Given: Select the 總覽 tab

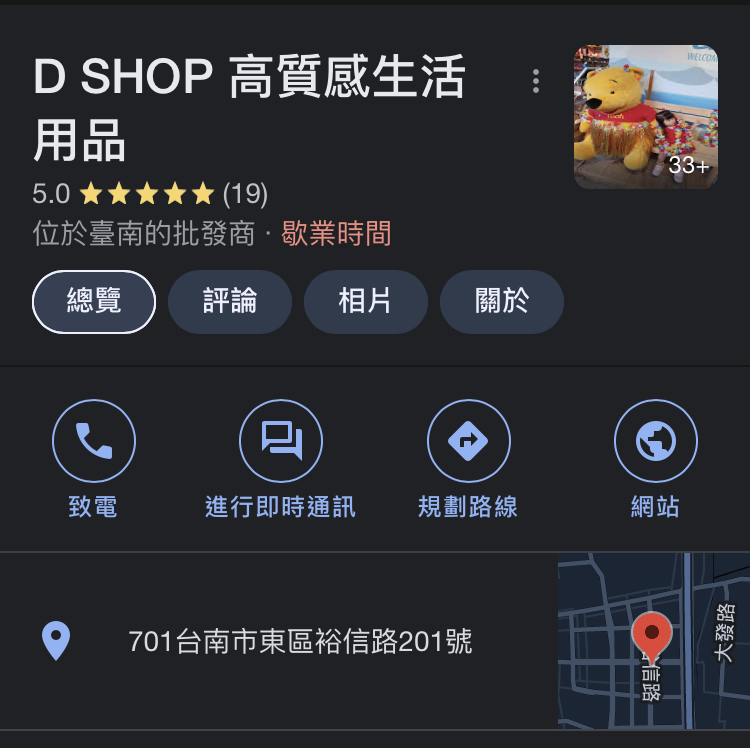Looking at the screenshot, I should [94, 301].
